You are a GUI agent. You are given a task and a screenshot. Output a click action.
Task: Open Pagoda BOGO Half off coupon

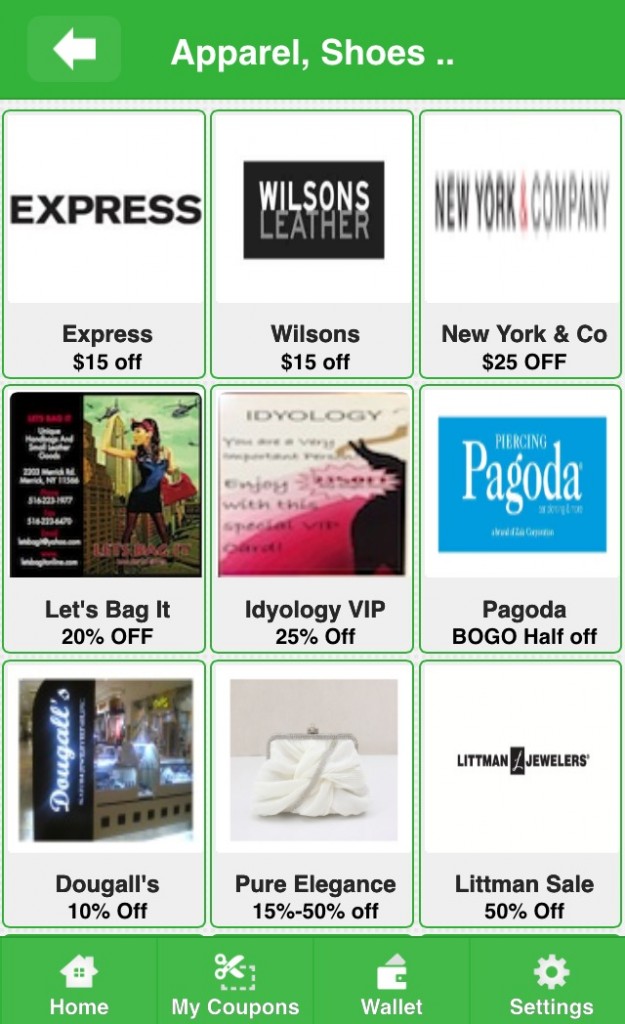tap(521, 519)
